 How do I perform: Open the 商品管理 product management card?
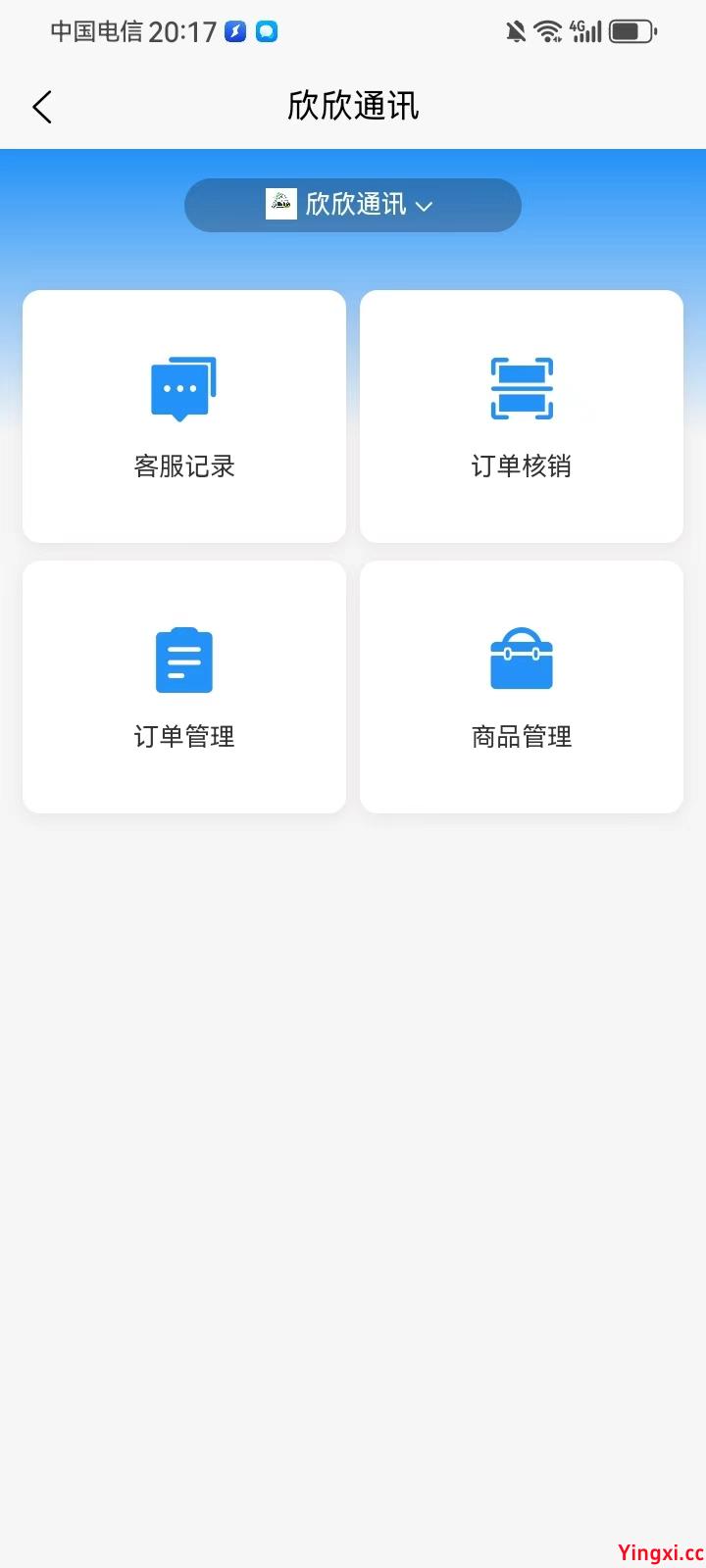coord(522,687)
